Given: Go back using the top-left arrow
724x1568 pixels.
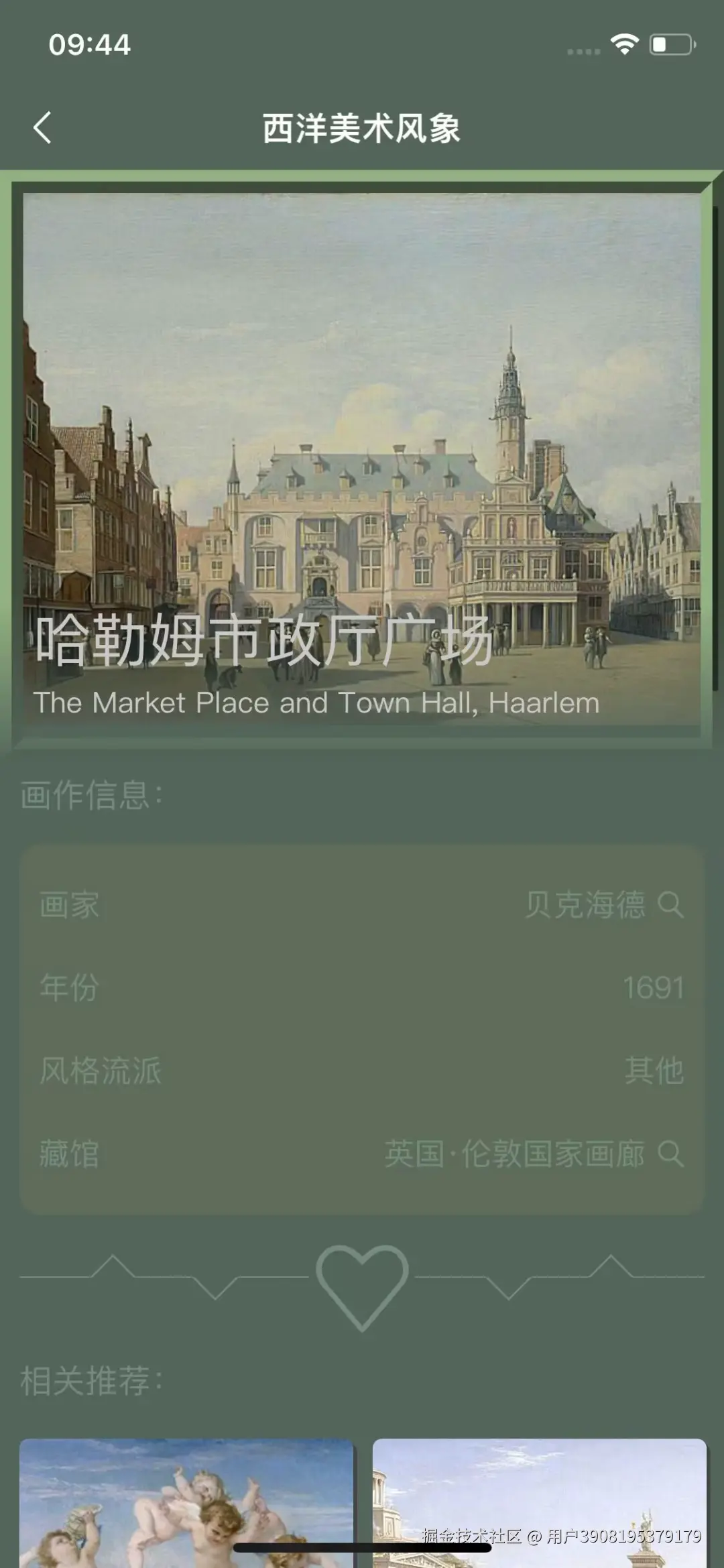Looking at the screenshot, I should click(42, 127).
